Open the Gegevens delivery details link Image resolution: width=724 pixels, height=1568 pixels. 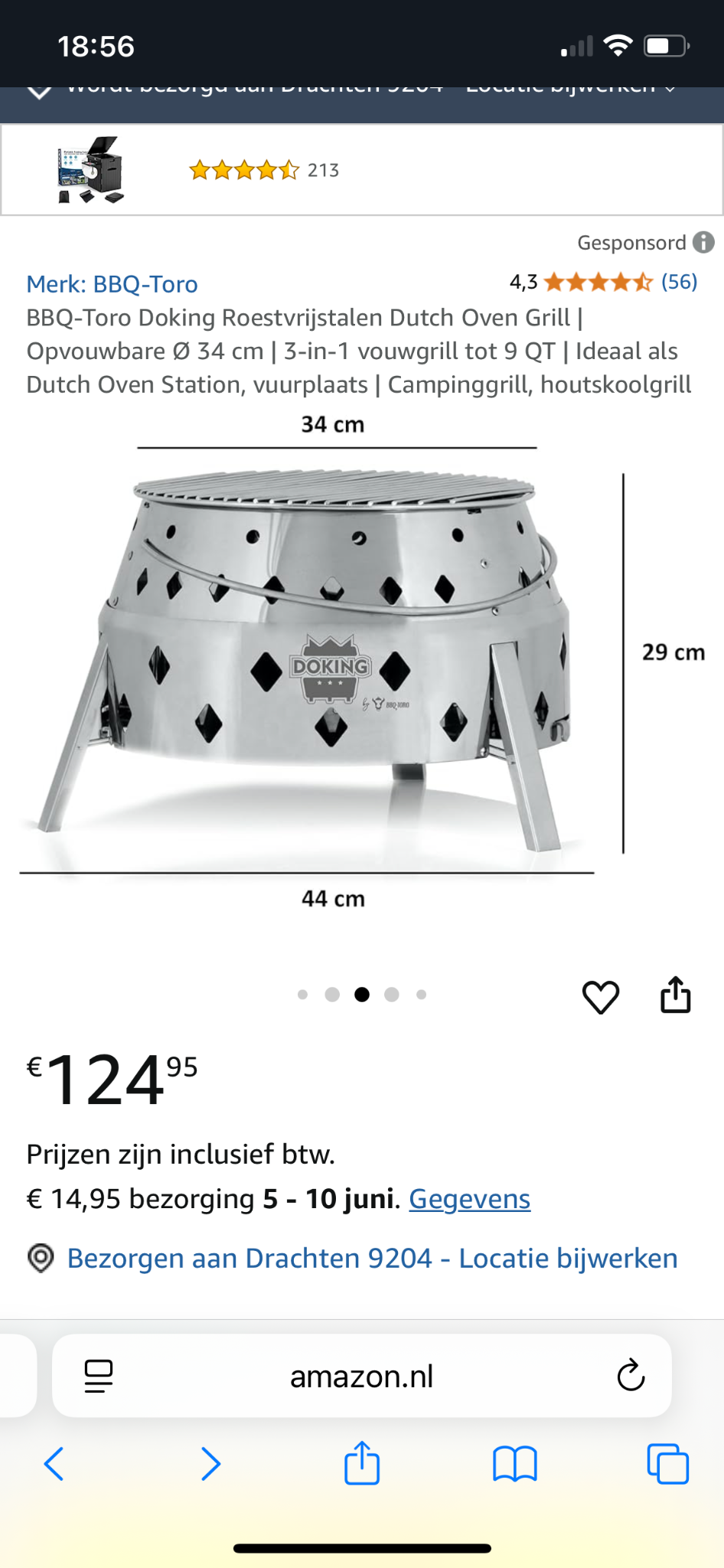tap(469, 1199)
